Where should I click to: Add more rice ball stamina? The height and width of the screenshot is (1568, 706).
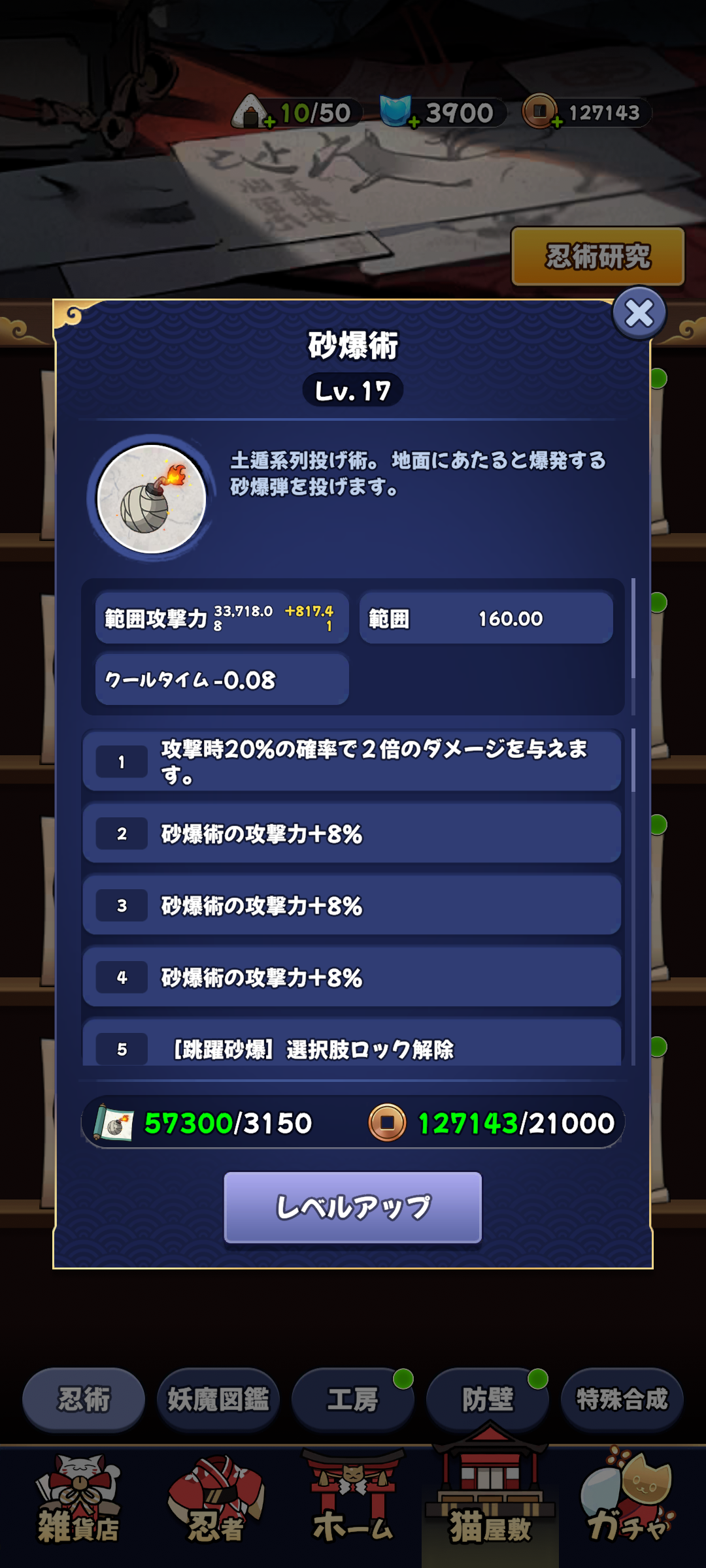coord(269,122)
